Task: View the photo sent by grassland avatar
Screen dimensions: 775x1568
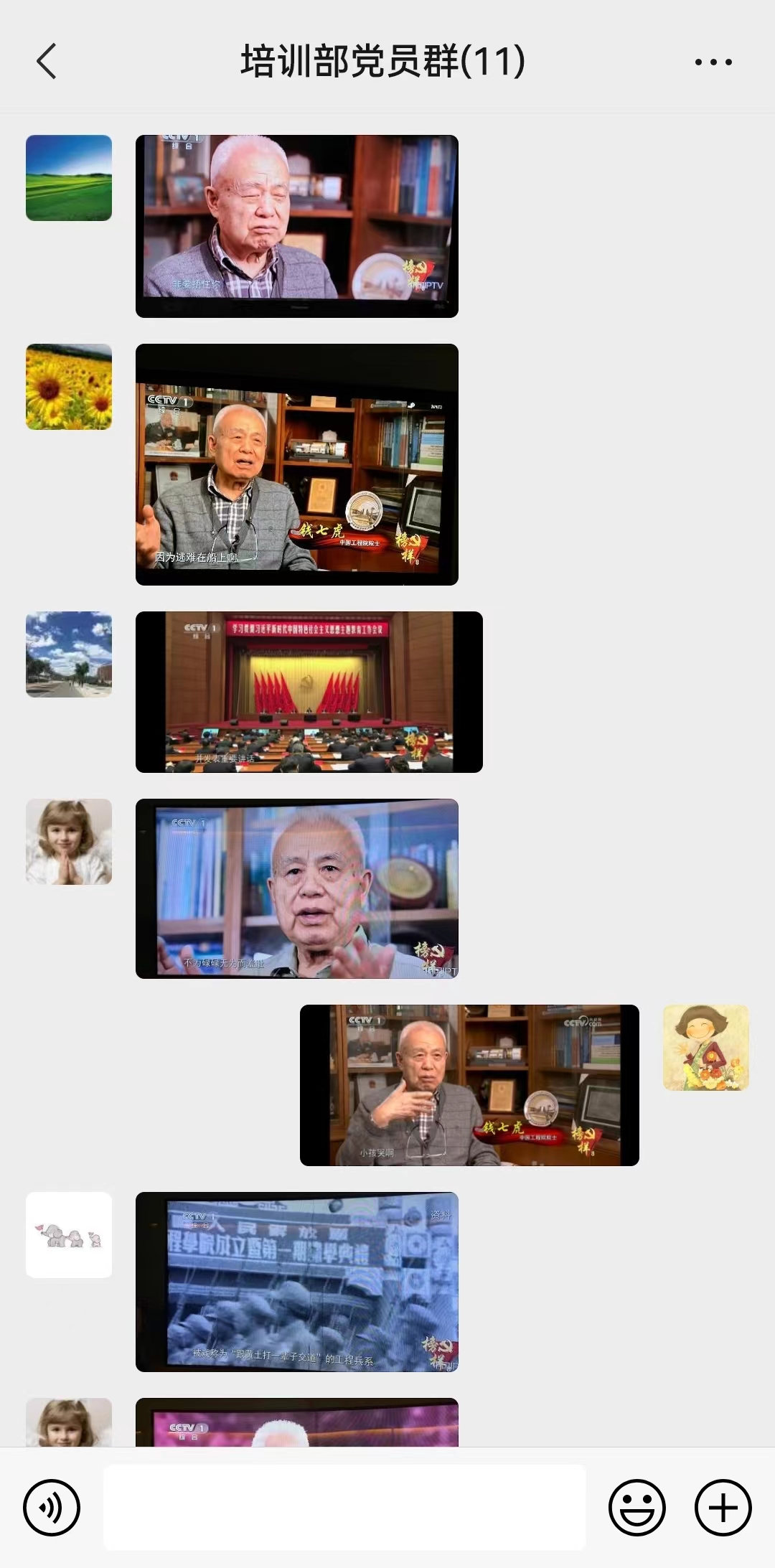Action: click(297, 226)
